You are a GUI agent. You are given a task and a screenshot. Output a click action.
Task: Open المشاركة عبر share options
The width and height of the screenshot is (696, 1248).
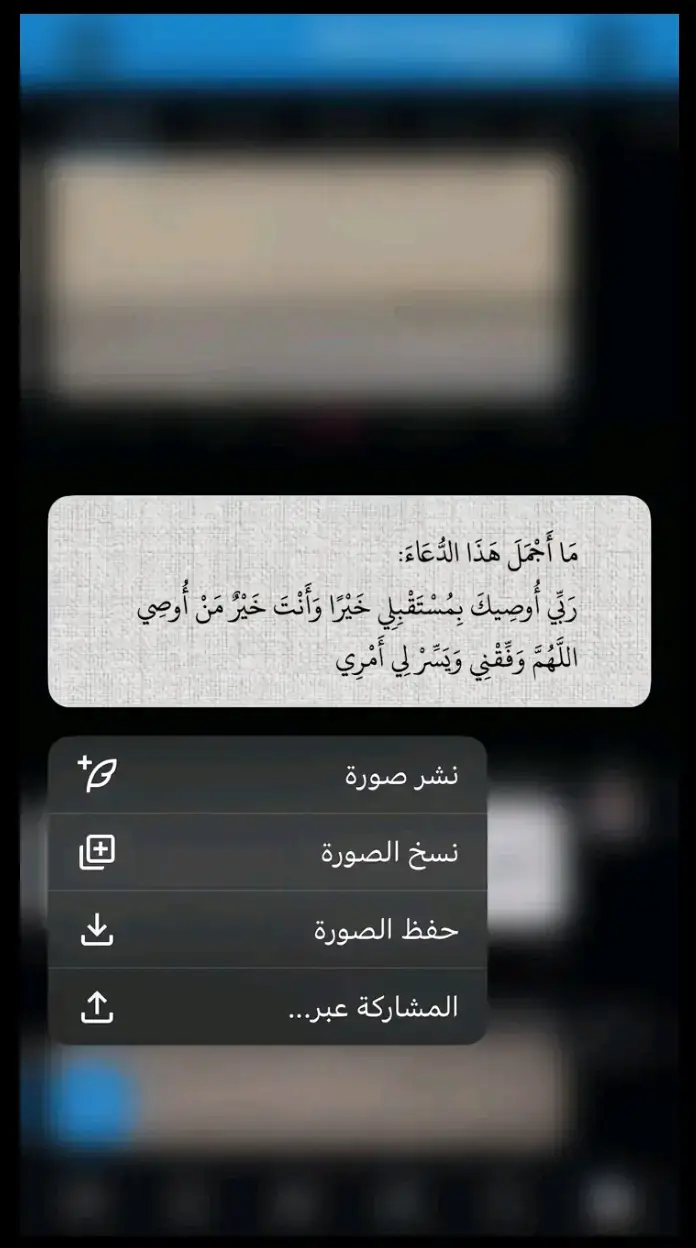(x=267, y=1006)
